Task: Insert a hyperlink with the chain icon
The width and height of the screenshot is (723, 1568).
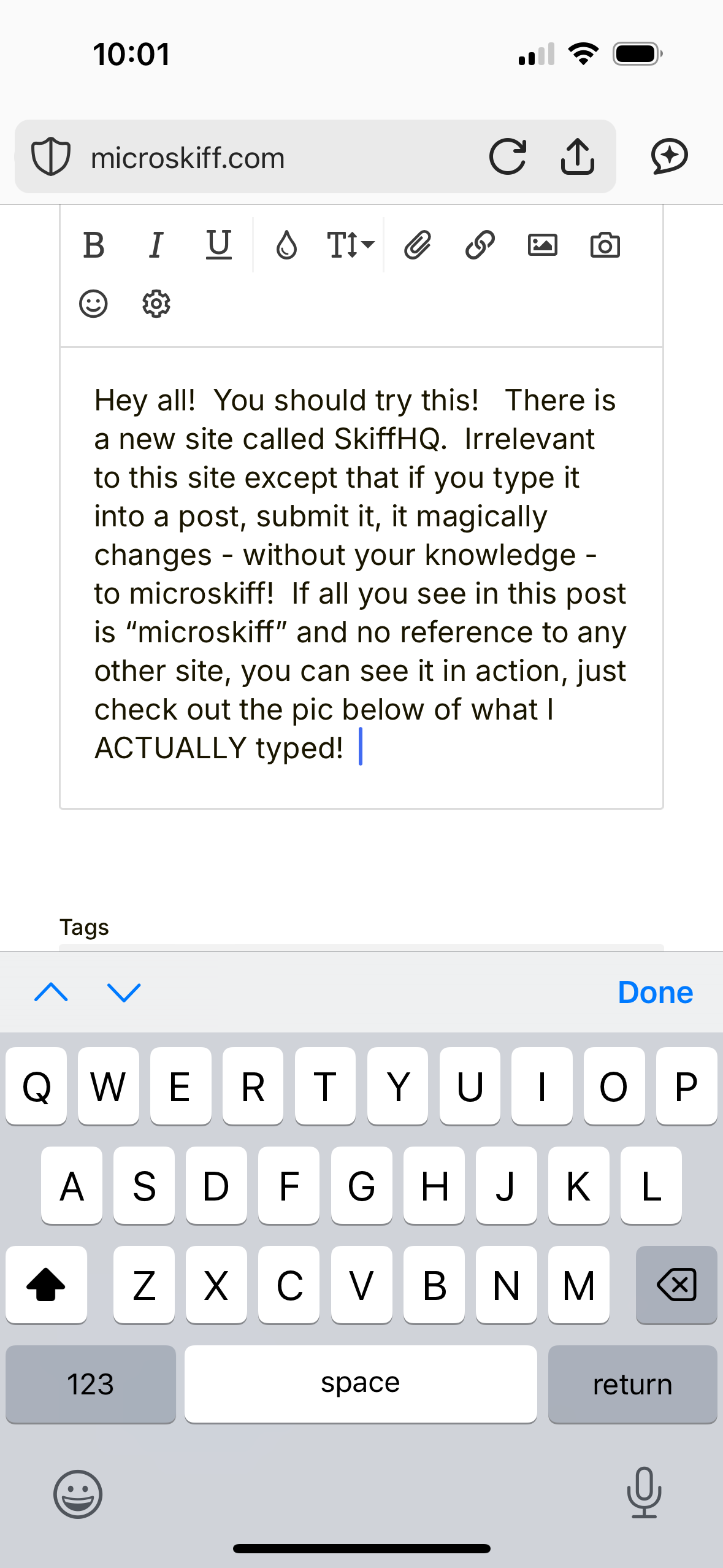Action: 480,245
